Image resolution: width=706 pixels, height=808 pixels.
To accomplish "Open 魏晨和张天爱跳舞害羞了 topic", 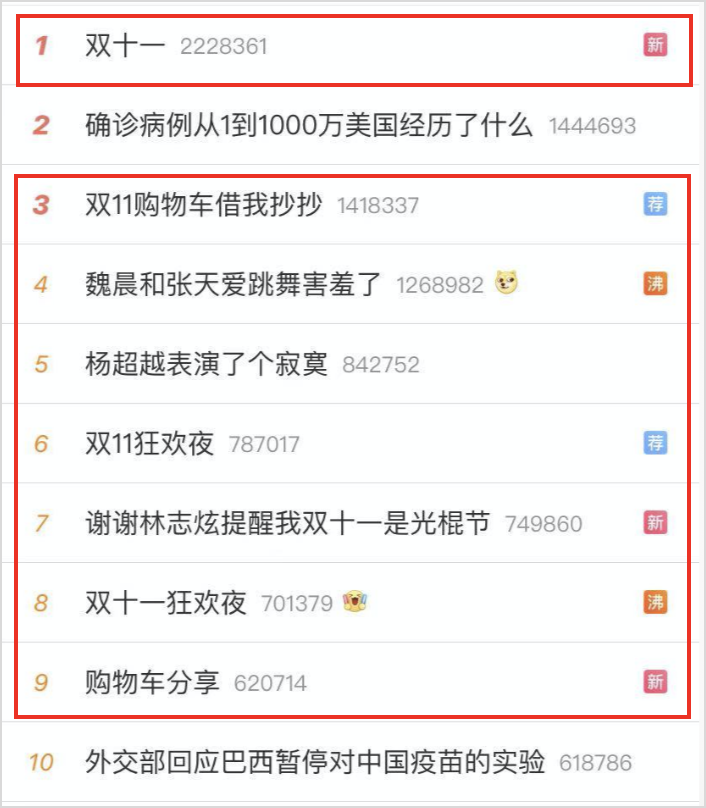I will (234, 285).
